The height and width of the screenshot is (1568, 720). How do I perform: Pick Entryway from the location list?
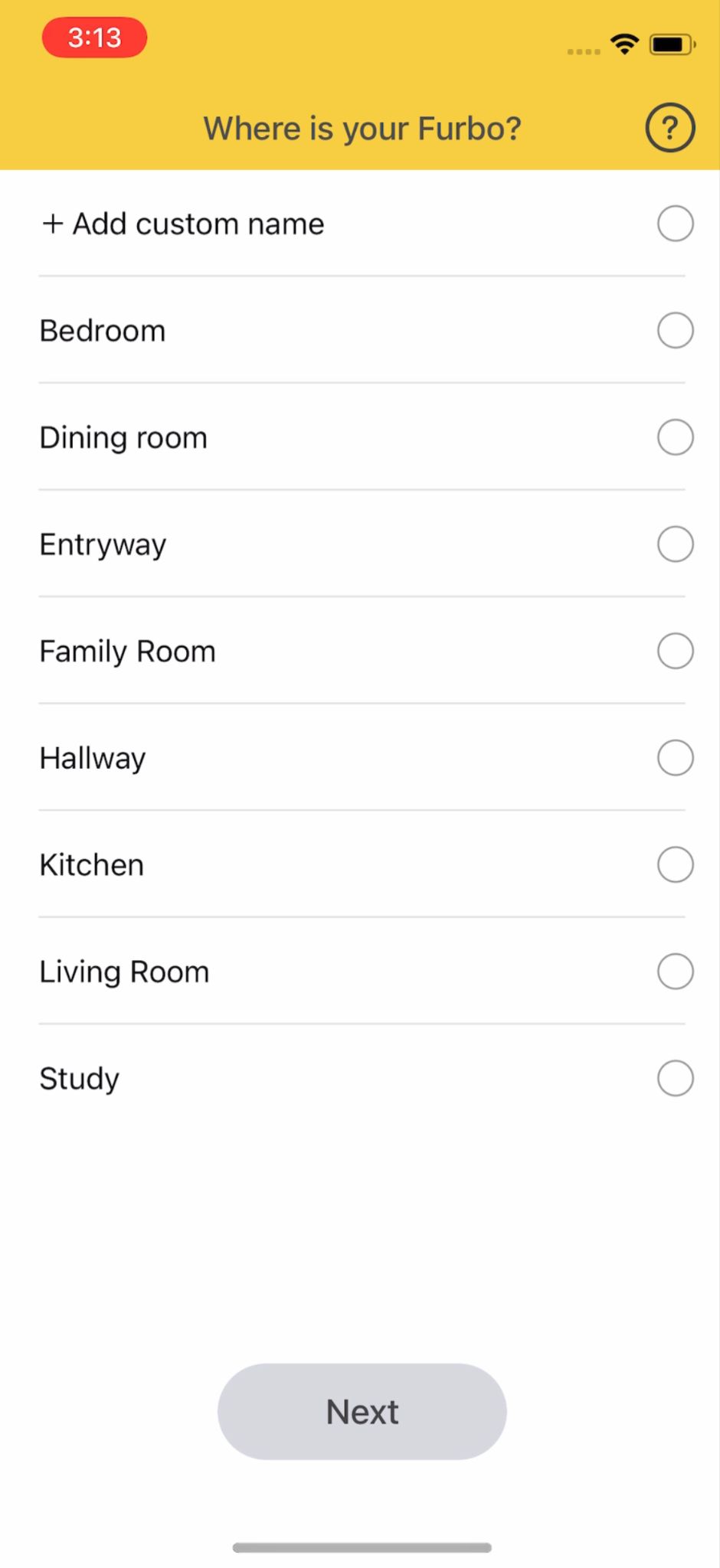(675, 544)
